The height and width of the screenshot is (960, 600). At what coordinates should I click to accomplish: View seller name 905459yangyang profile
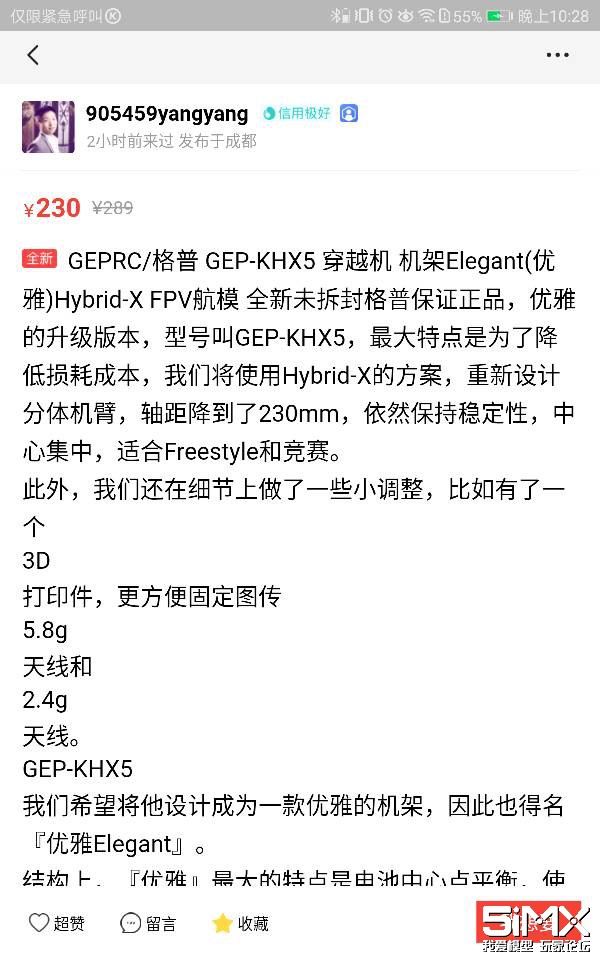(167, 114)
